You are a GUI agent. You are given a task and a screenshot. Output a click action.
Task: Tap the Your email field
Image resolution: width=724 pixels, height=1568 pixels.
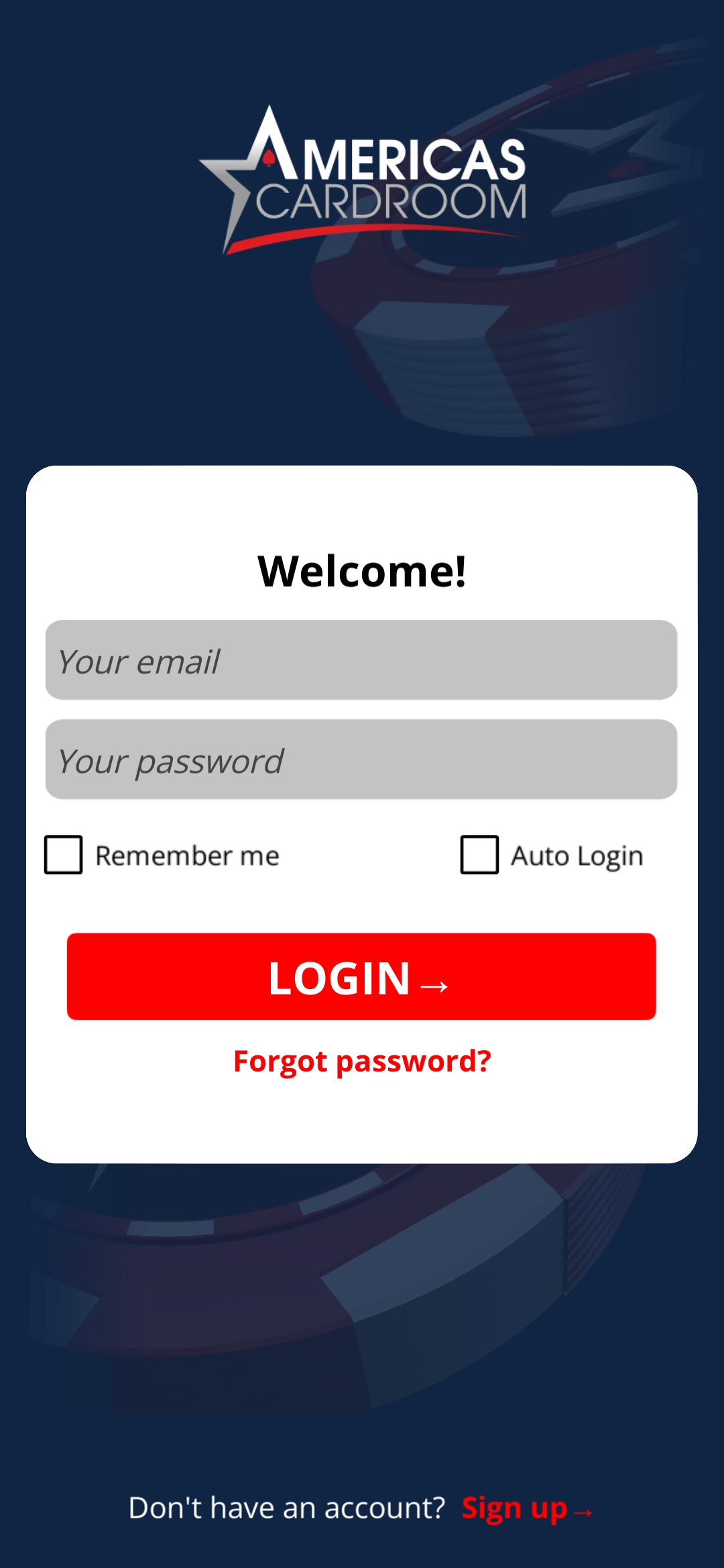(361, 660)
